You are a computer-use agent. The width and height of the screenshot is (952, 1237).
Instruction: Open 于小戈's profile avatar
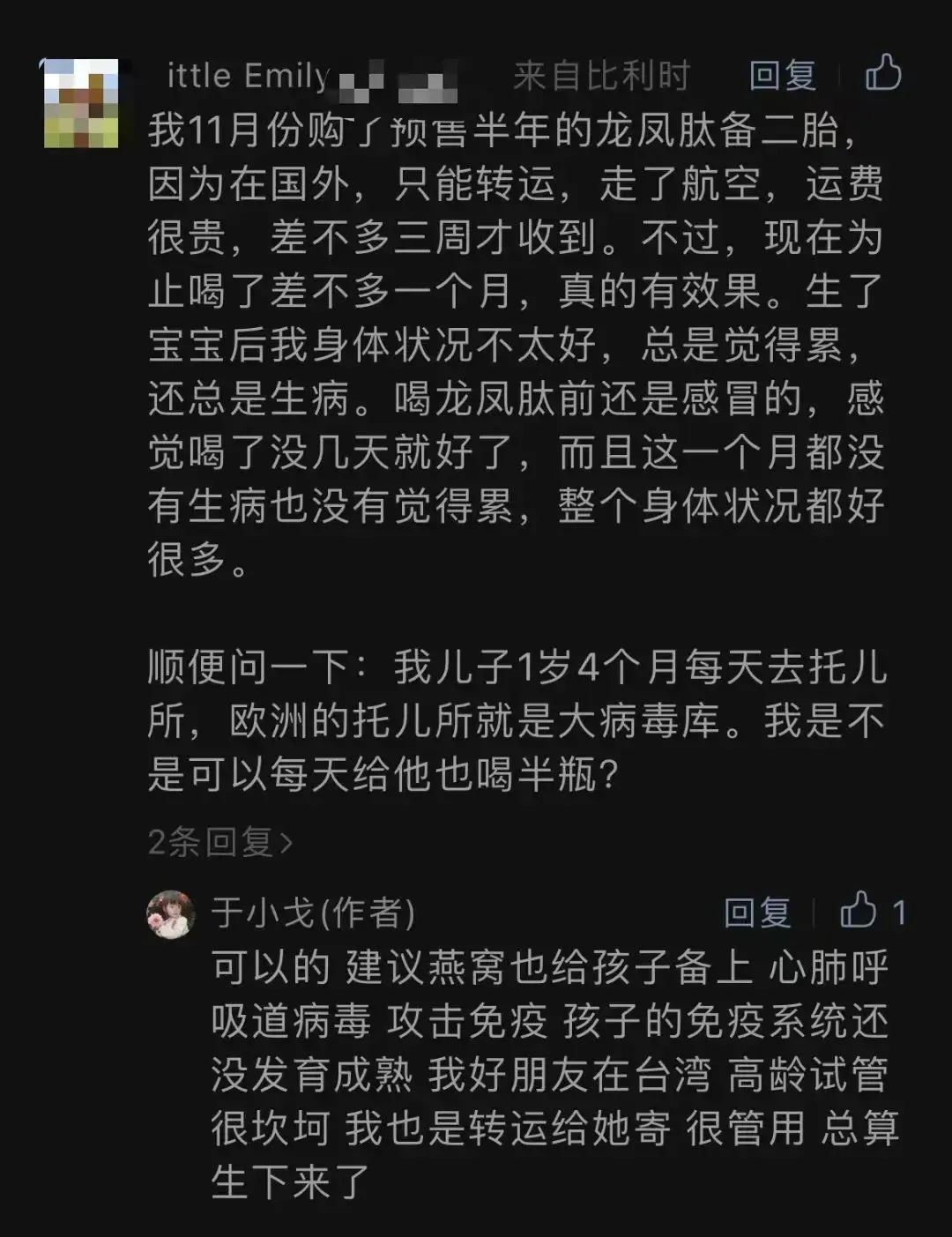(x=171, y=914)
